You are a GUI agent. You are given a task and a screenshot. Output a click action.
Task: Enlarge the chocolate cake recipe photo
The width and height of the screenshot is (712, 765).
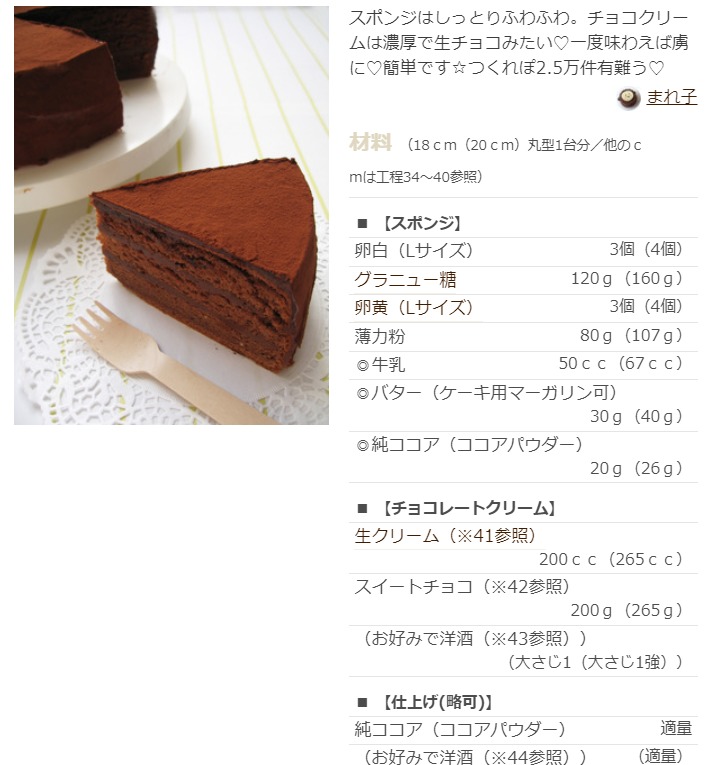point(171,215)
